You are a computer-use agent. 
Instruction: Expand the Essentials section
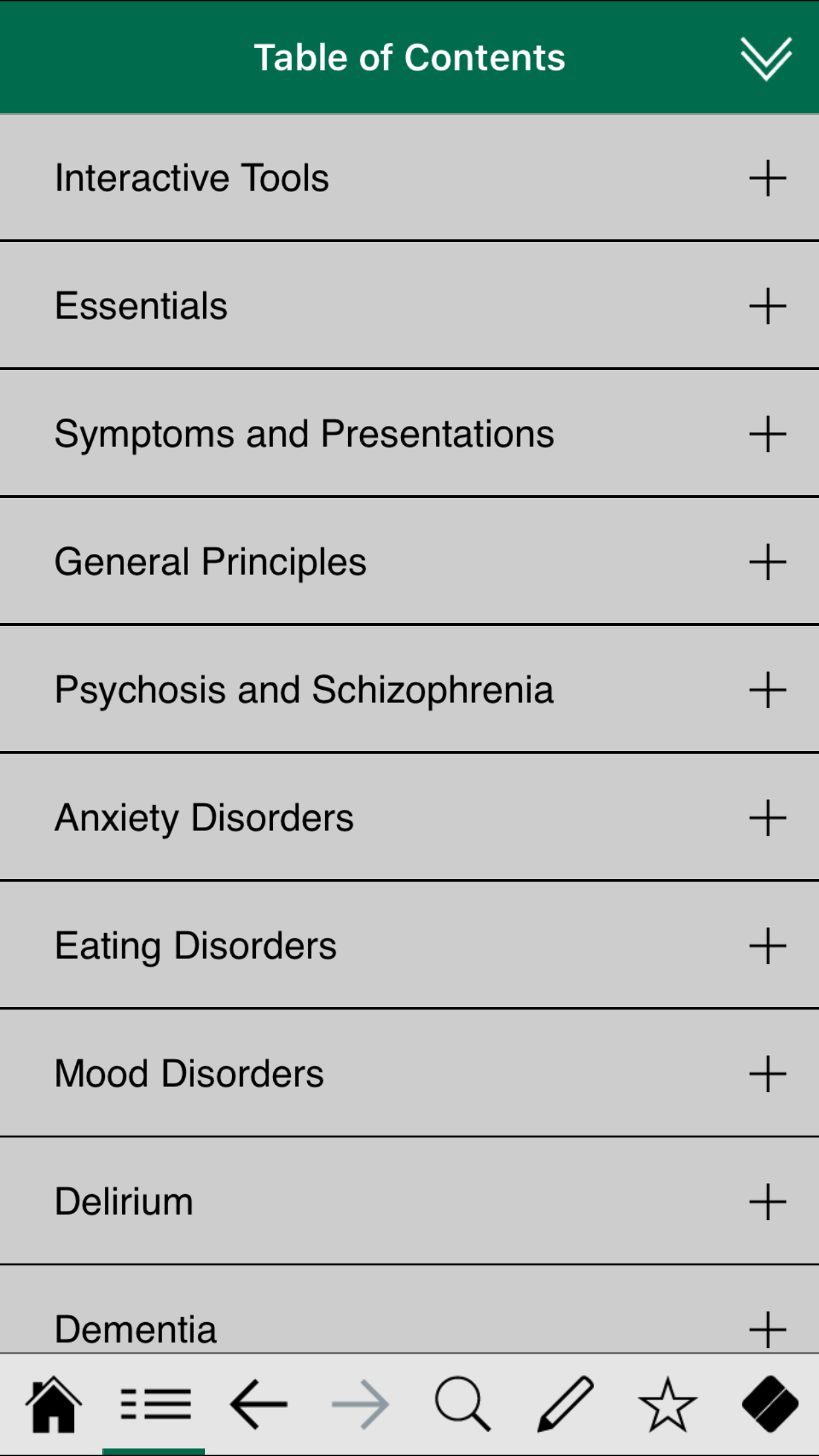click(x=768, y=306)
